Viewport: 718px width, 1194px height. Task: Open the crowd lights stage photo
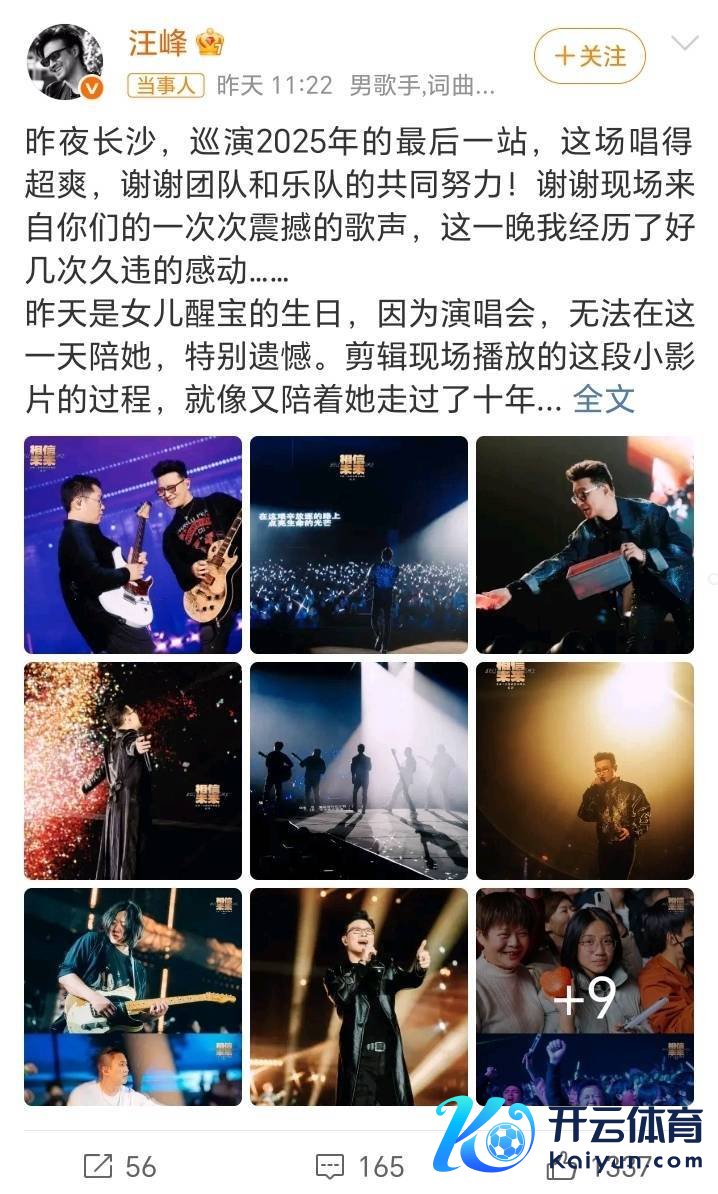359,545
